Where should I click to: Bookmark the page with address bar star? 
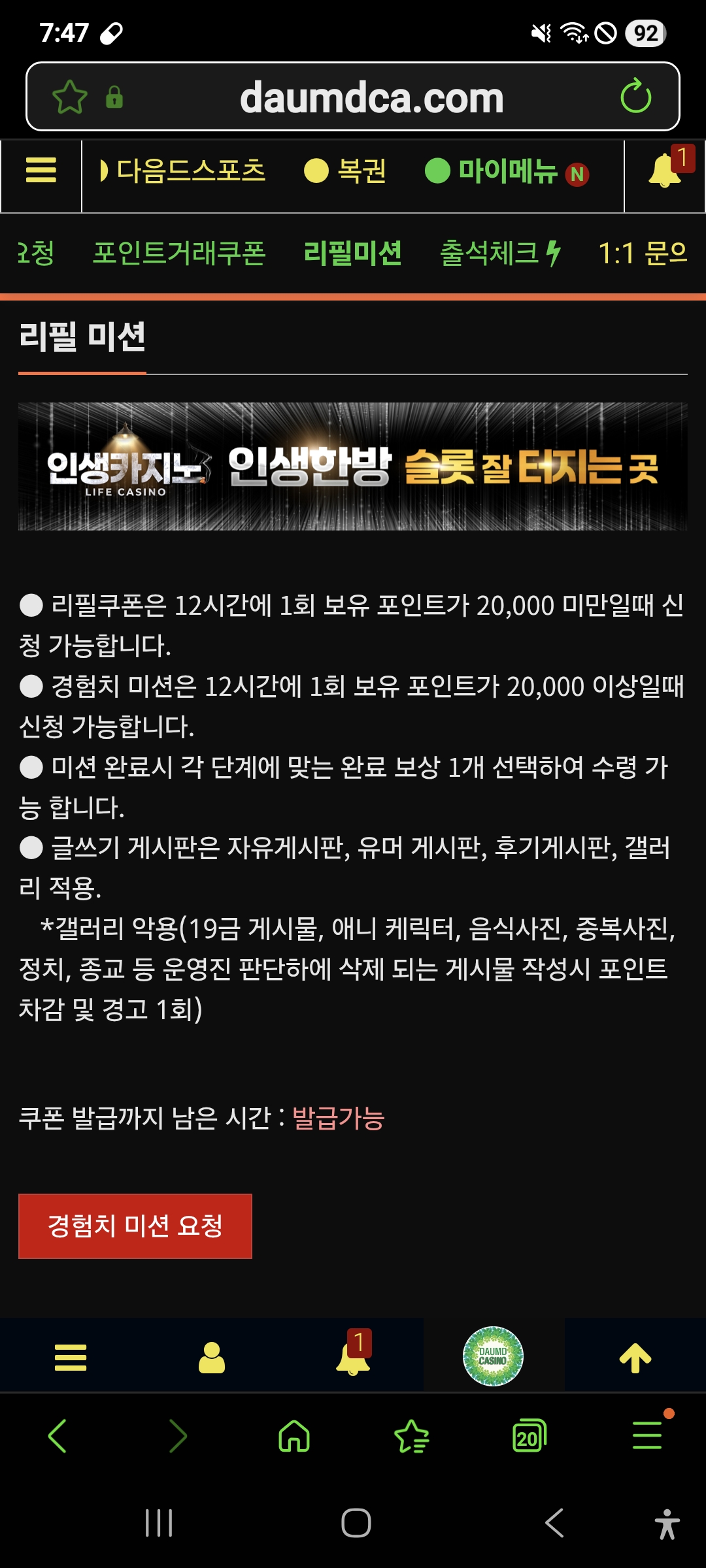click(x=69, y=97)
